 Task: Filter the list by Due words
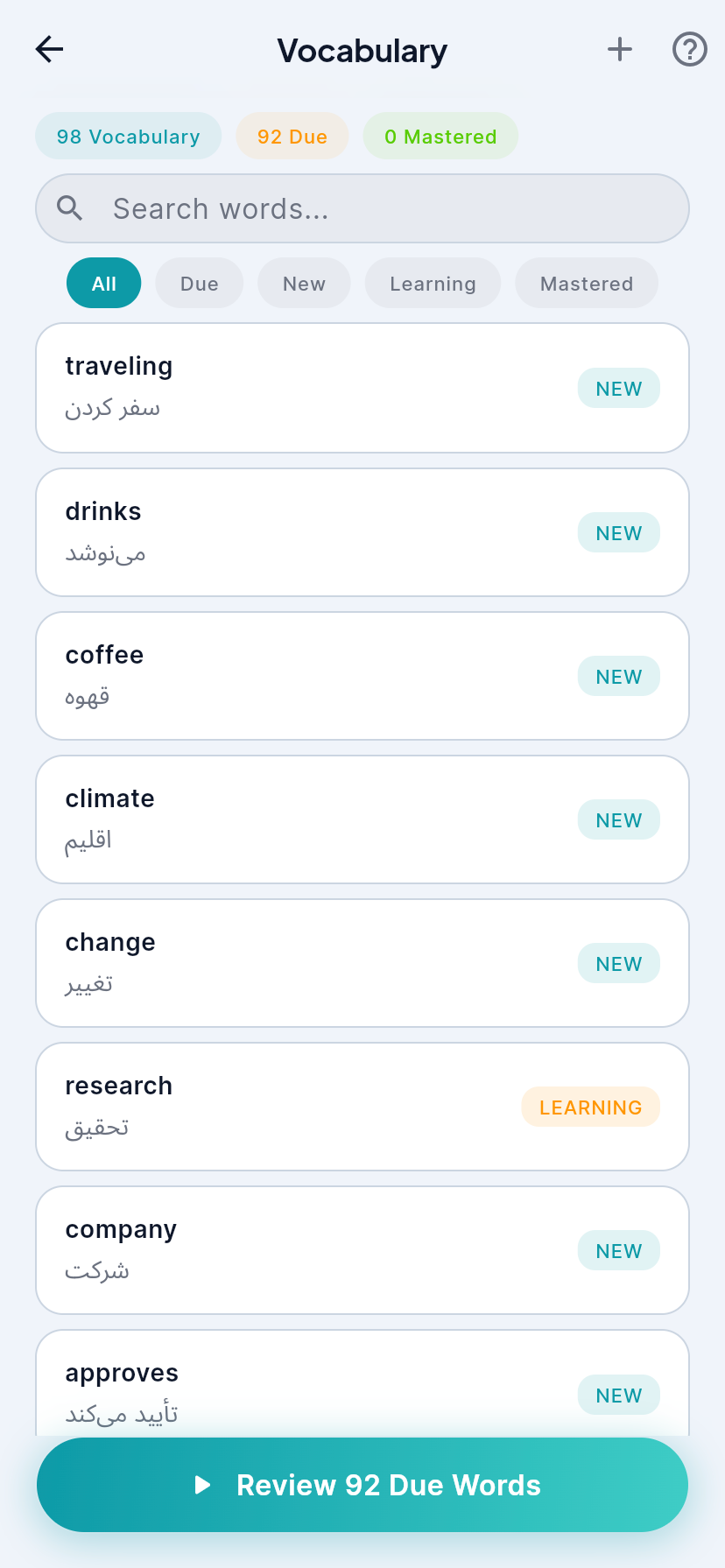point(199,284)
